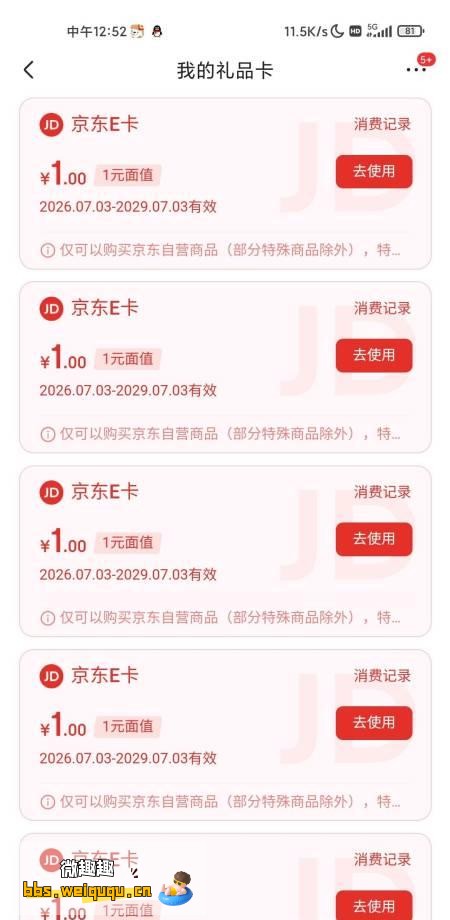
Task: View 消费记录 of the fourth 京东E卡
Action: (x=383, y=675)
